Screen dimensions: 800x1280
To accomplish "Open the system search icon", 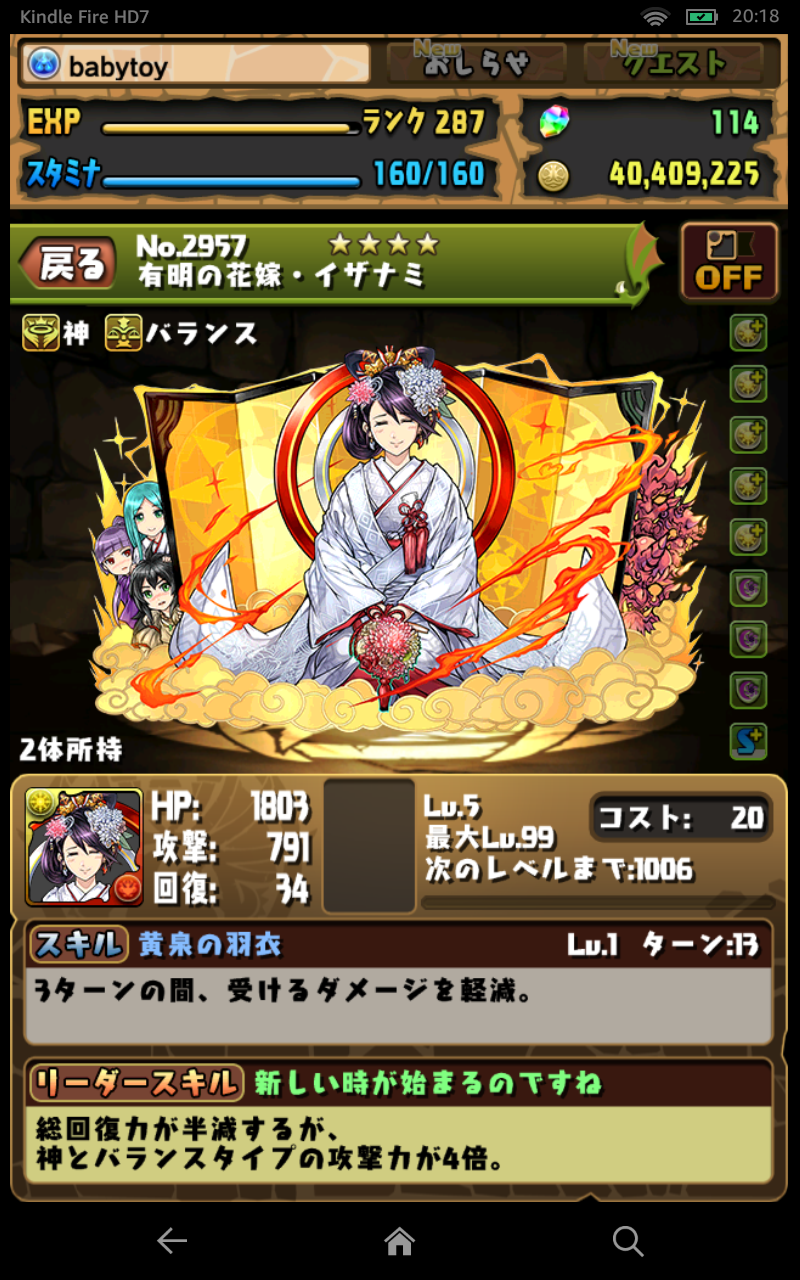I will pos(628,1241).
